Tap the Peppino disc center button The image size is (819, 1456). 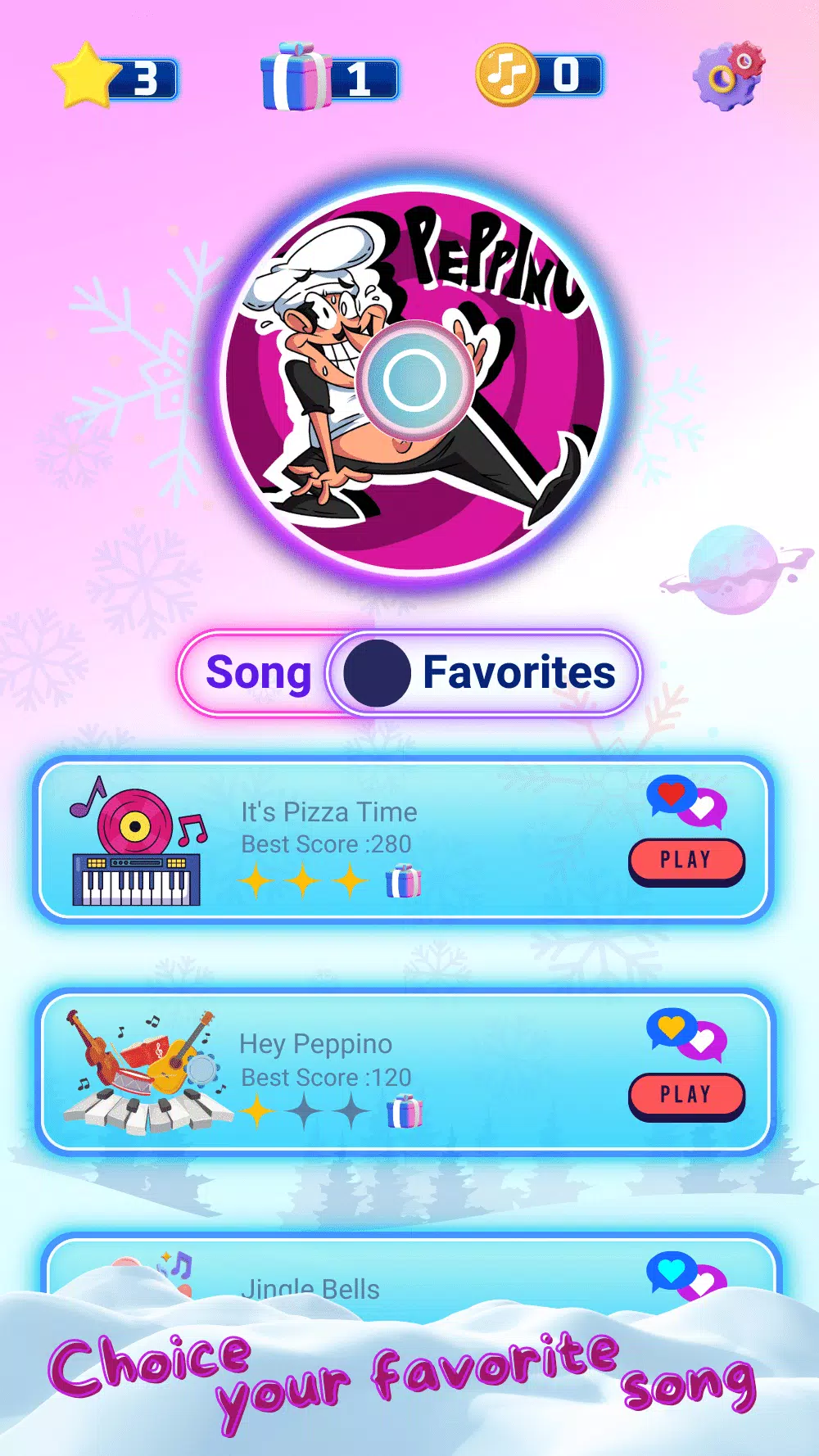(414, 379)
